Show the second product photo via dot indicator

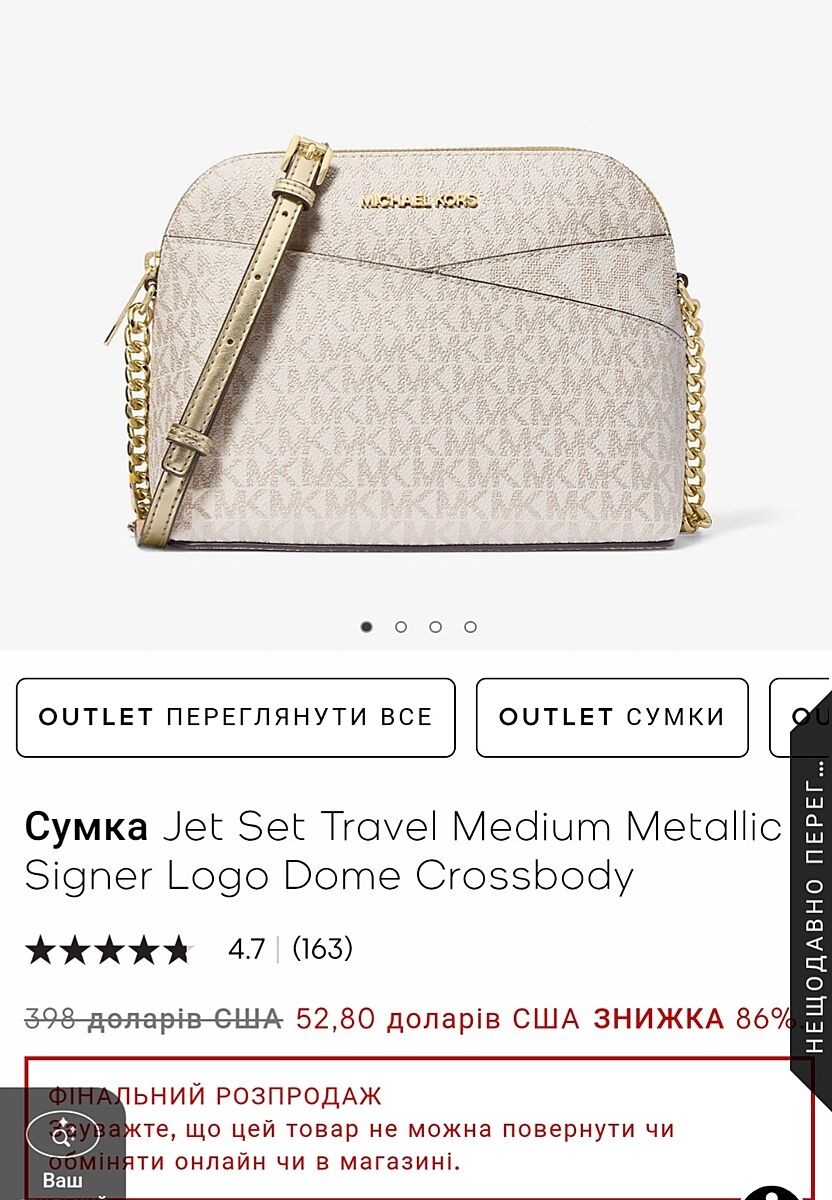(401, 627)
